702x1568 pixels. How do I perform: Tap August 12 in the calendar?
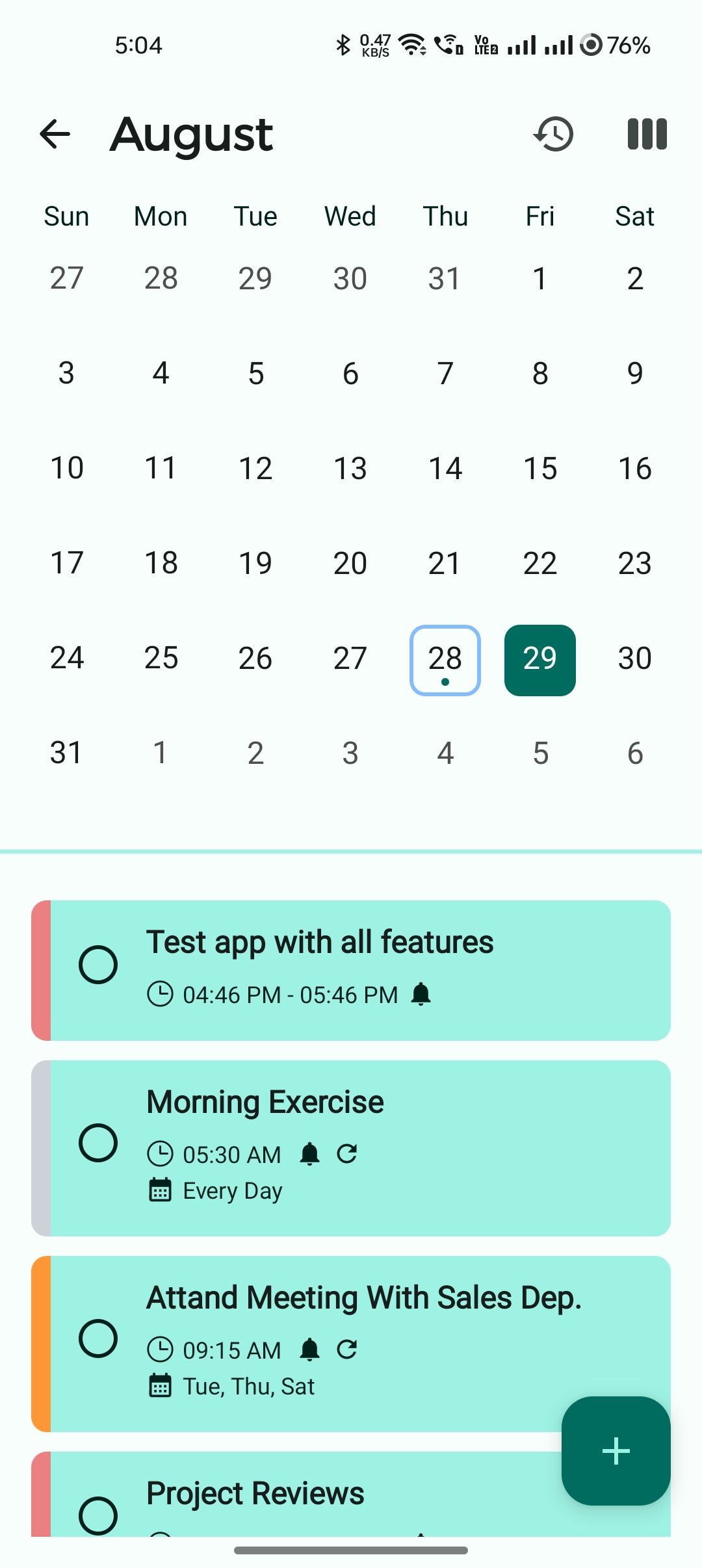255,469
